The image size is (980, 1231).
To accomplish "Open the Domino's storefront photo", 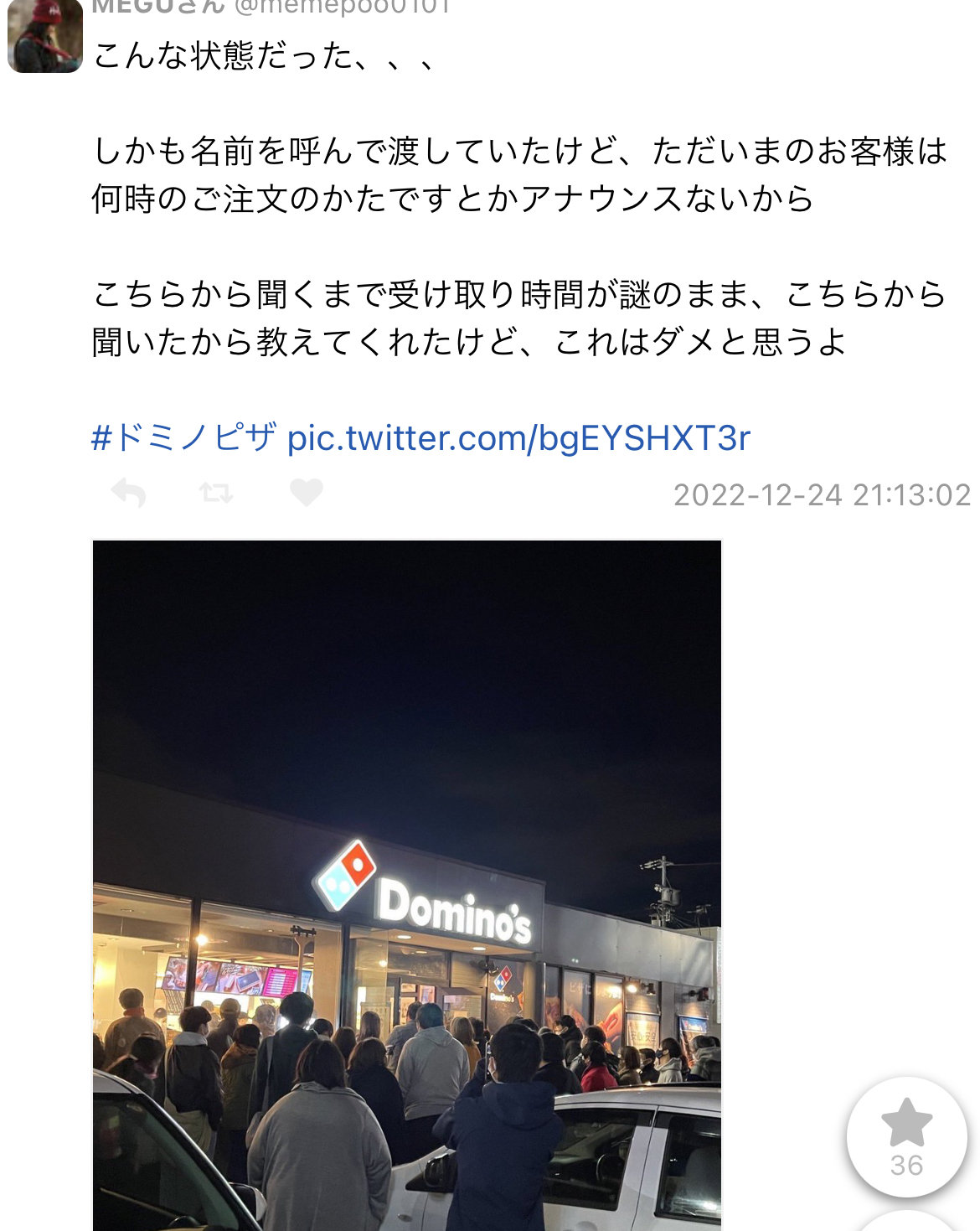I will coord(407,885).
